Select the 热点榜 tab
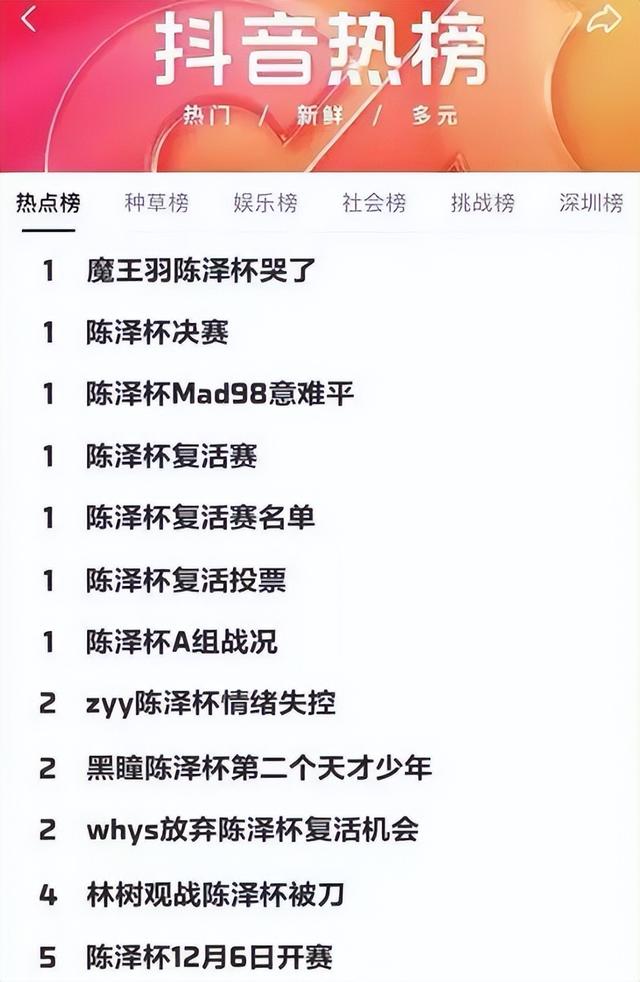 48,203
